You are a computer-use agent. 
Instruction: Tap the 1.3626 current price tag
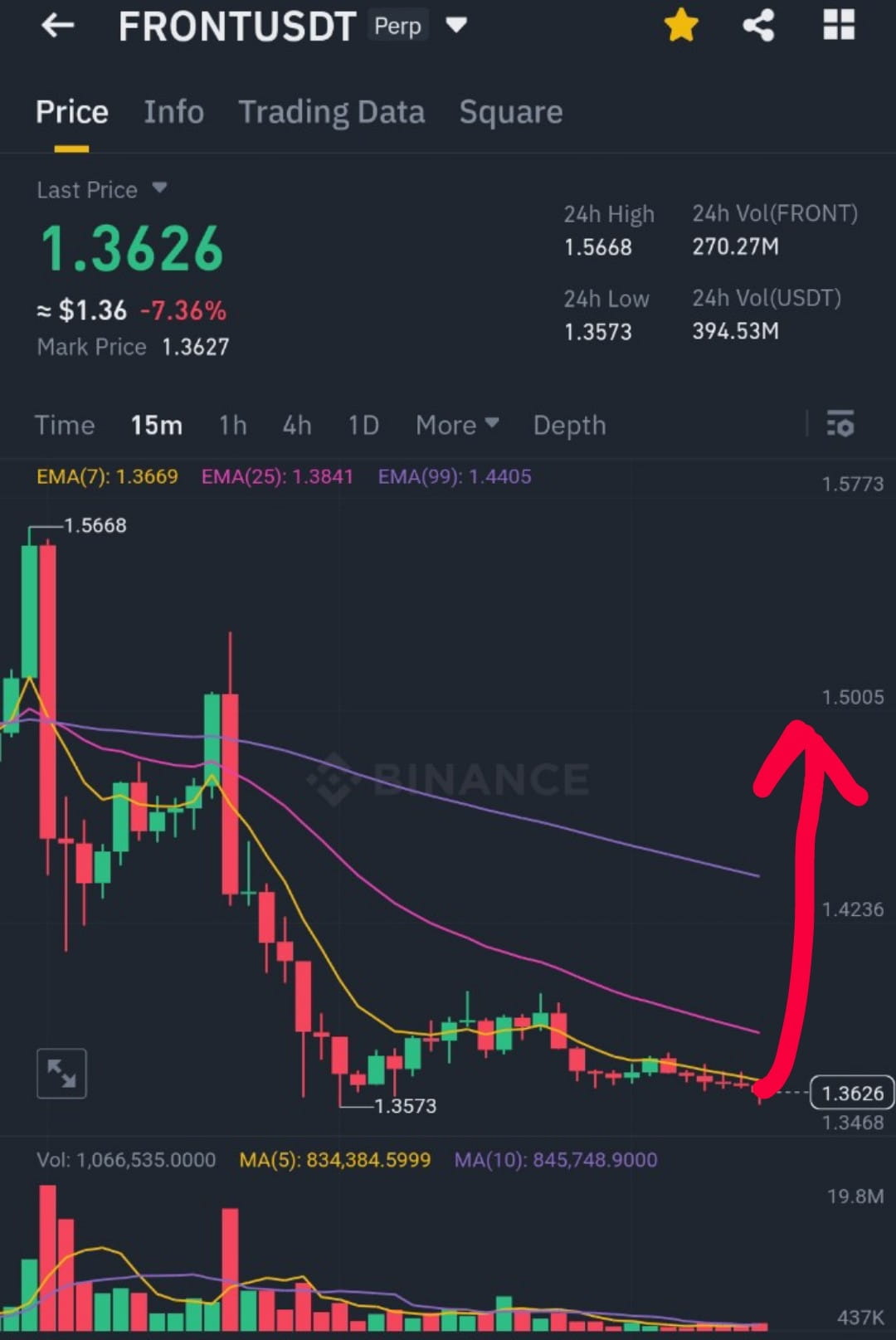pos(851,1094)
